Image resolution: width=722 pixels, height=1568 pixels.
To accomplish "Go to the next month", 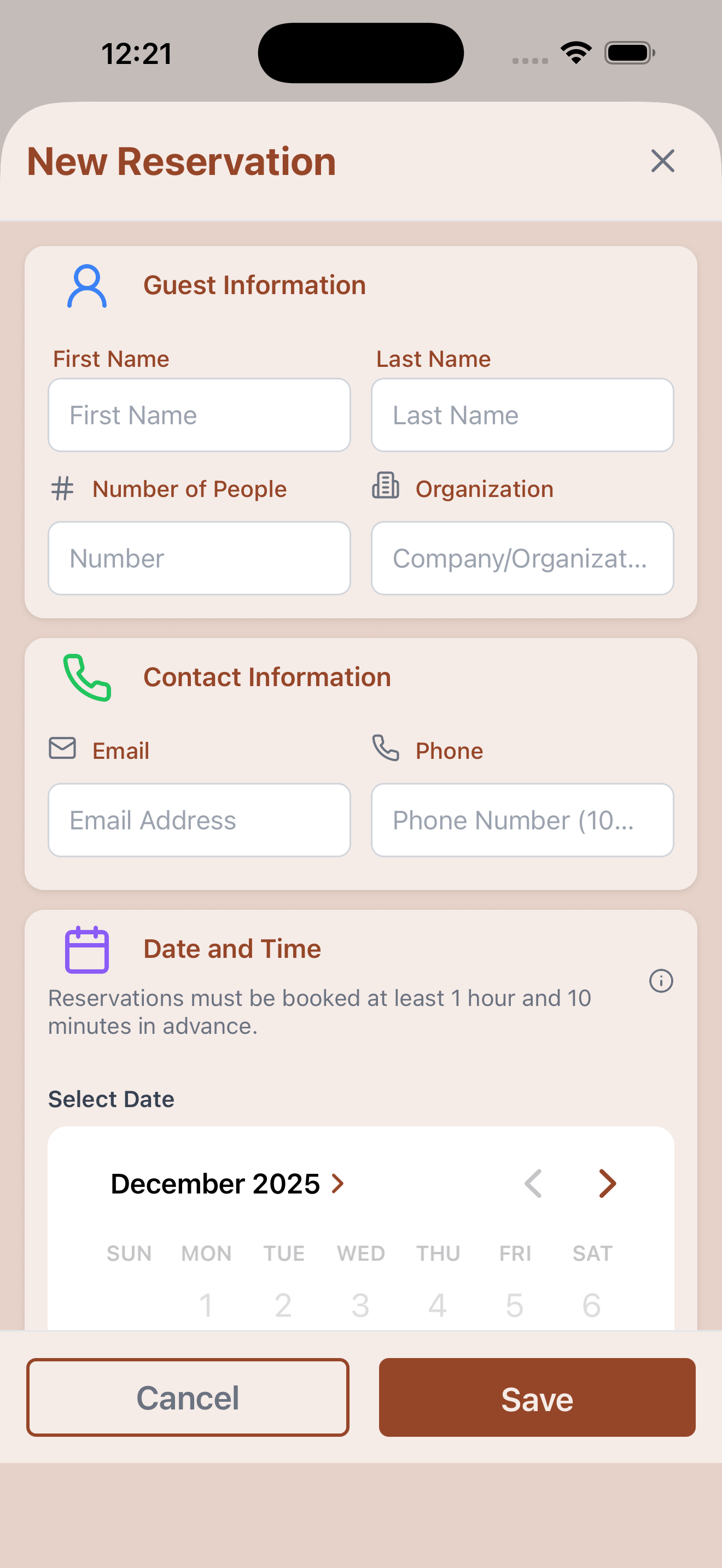I will coord(607,1184).
